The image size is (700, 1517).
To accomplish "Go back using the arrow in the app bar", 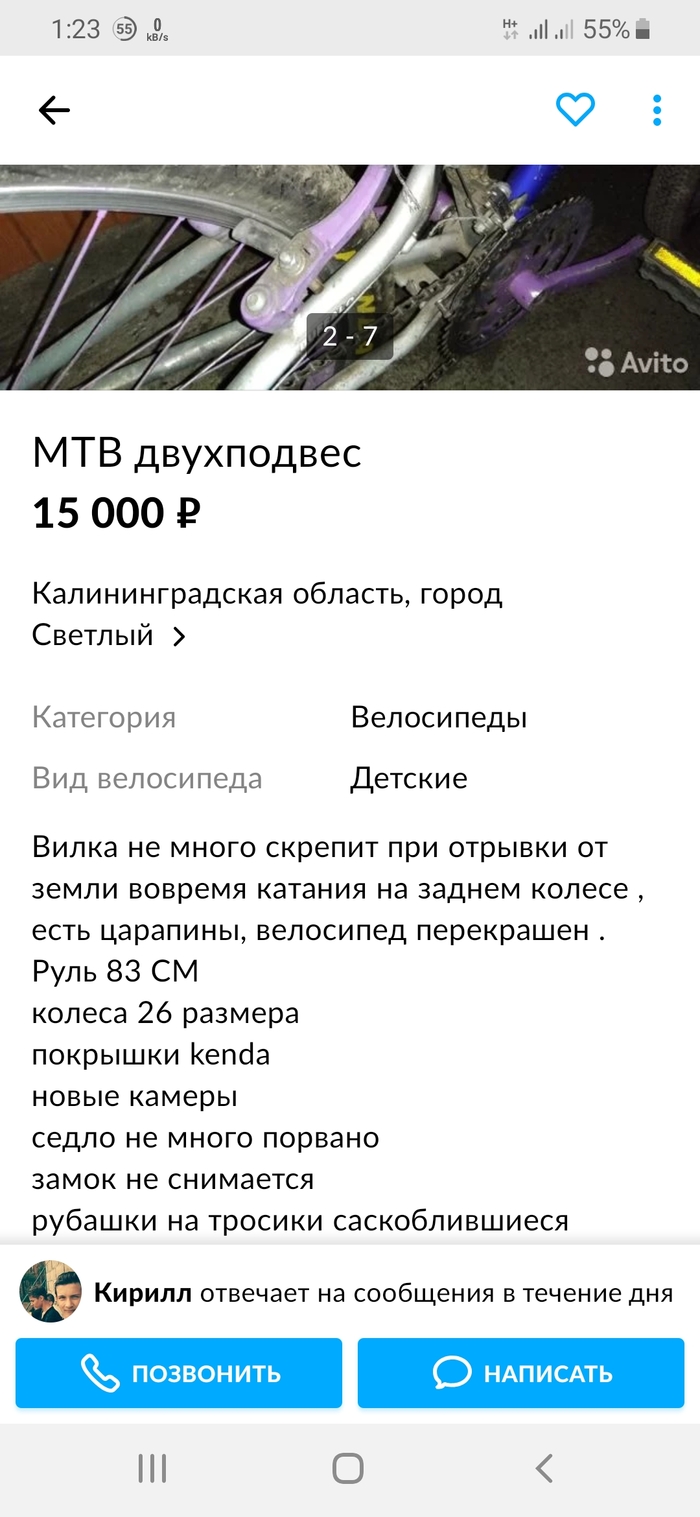I will click(54, 110).
